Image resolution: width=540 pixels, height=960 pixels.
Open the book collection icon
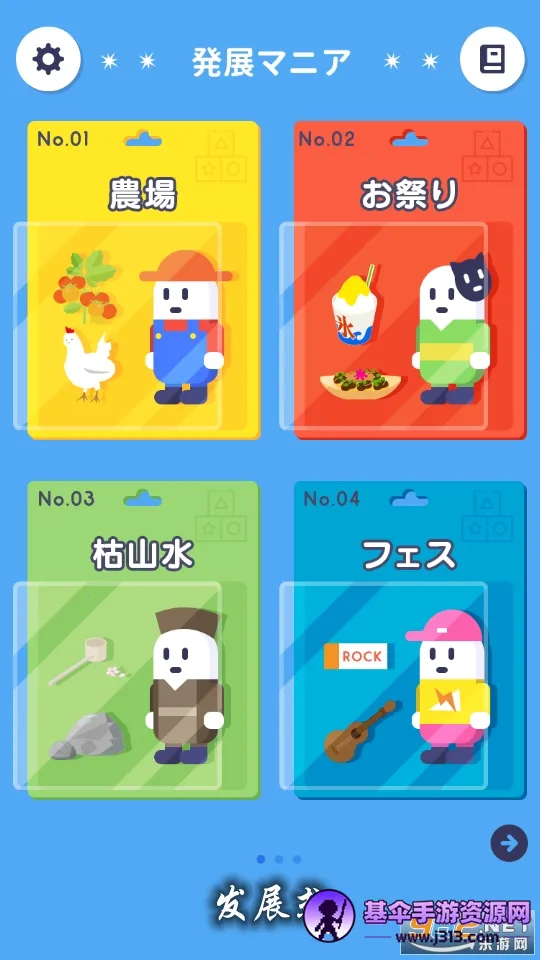[492, 59]
